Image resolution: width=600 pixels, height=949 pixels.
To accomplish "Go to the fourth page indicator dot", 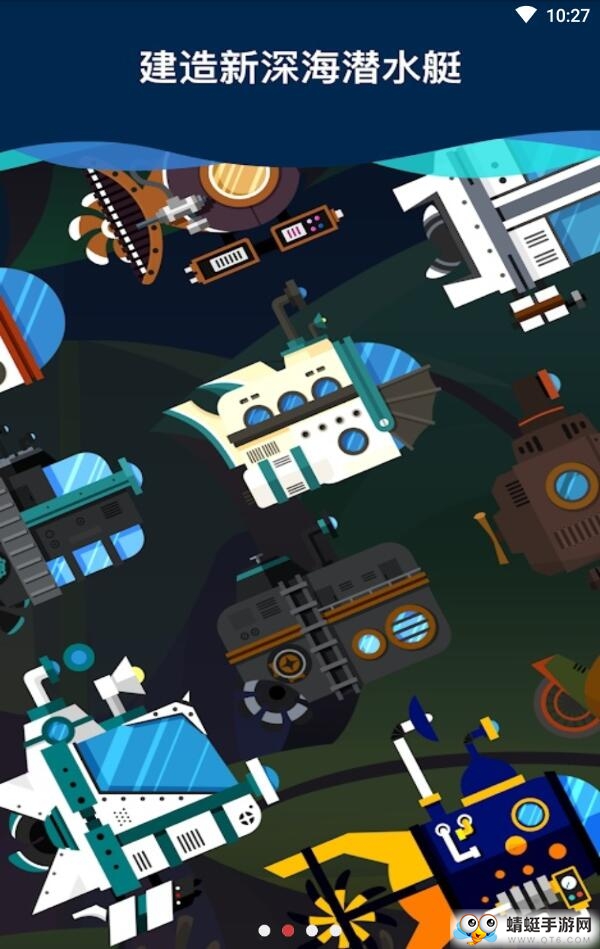I will [335, 931].
